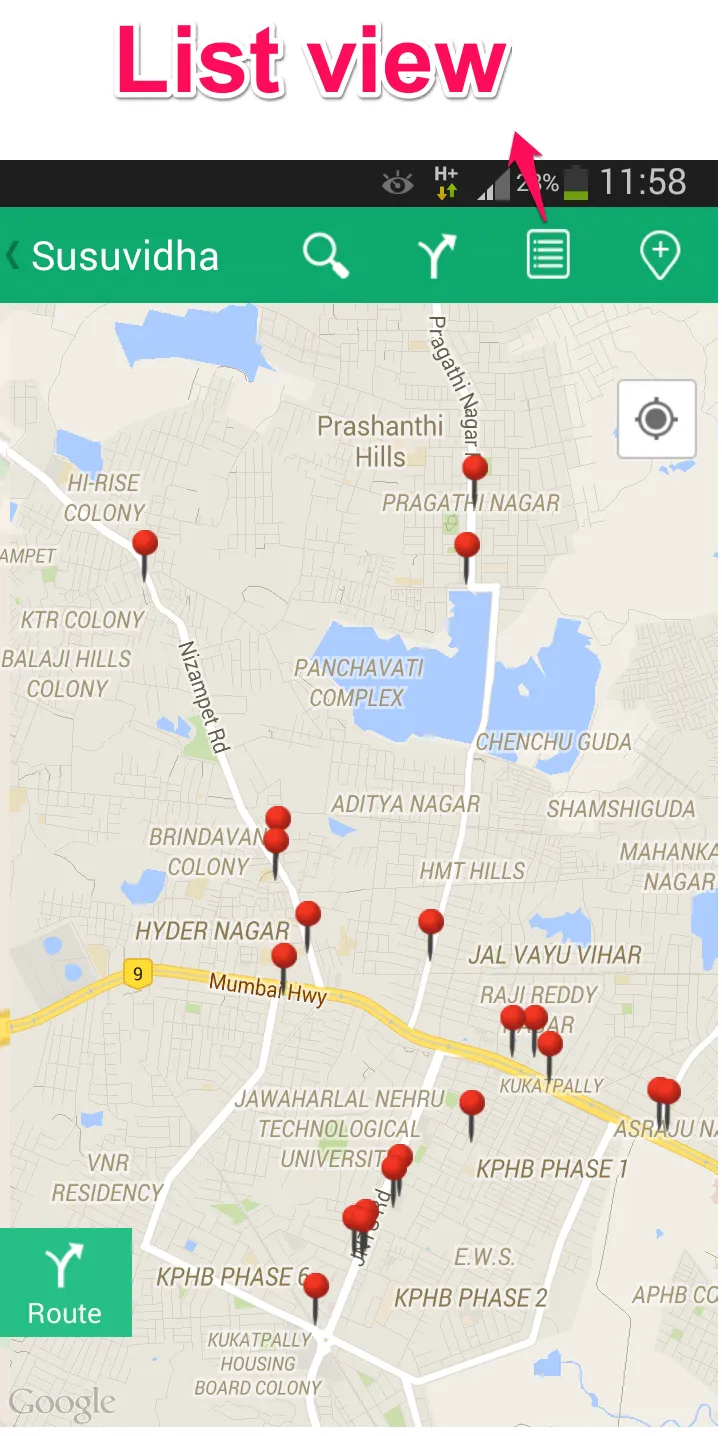Tap the route fork icon in the toolbar
The image size is (722, 1436).
(437, 256)
